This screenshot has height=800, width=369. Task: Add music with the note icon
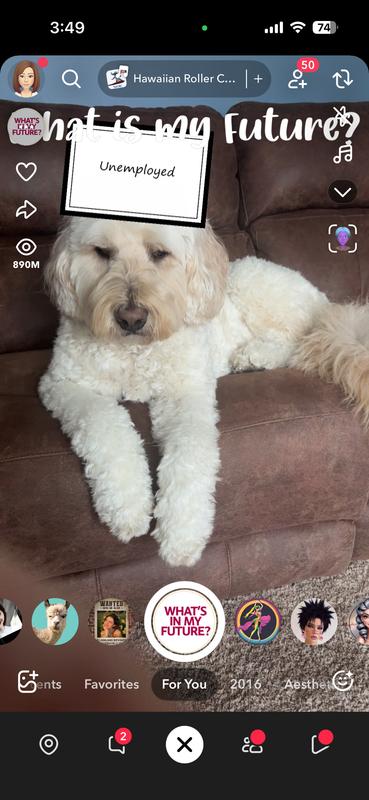342,152
